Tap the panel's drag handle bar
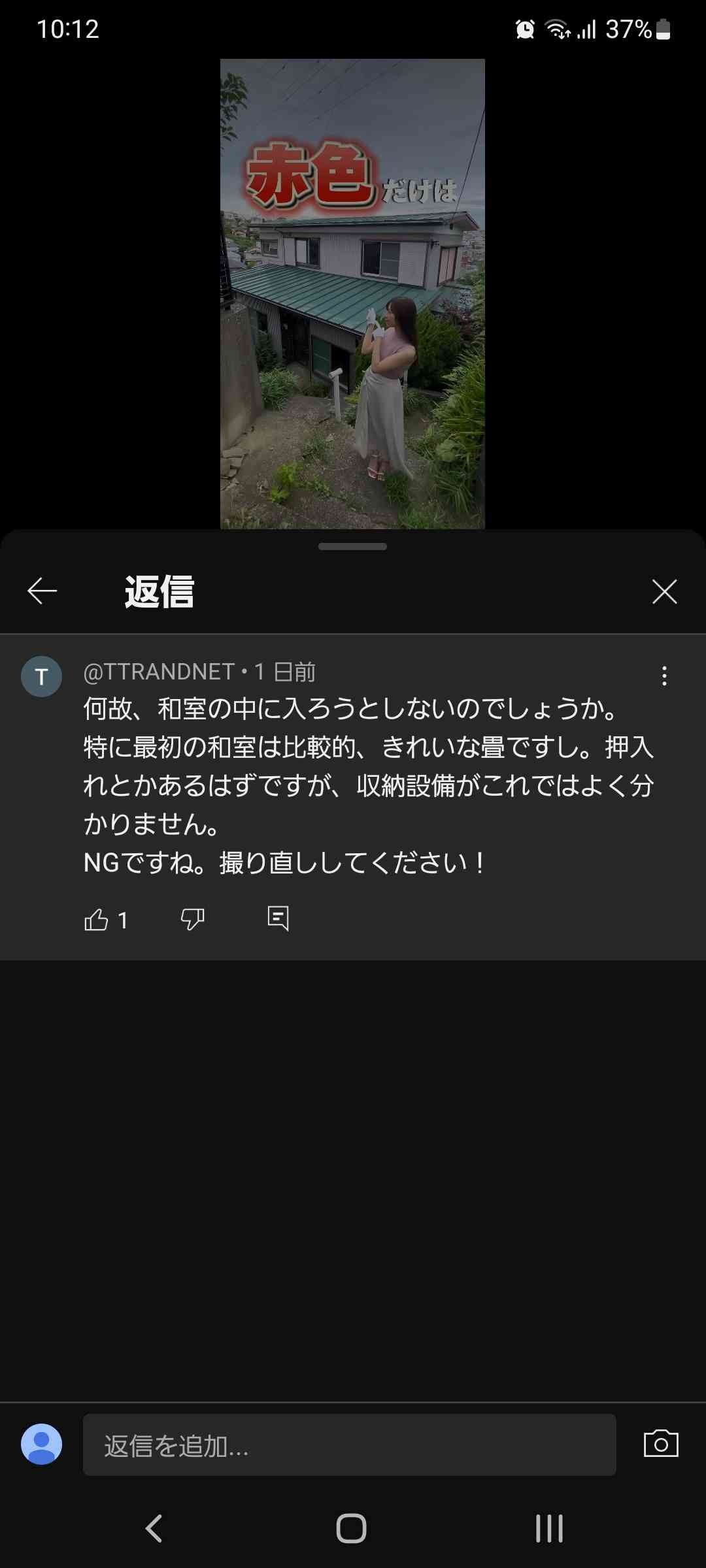Screen dimensions: 706x1568 point(352,546)
